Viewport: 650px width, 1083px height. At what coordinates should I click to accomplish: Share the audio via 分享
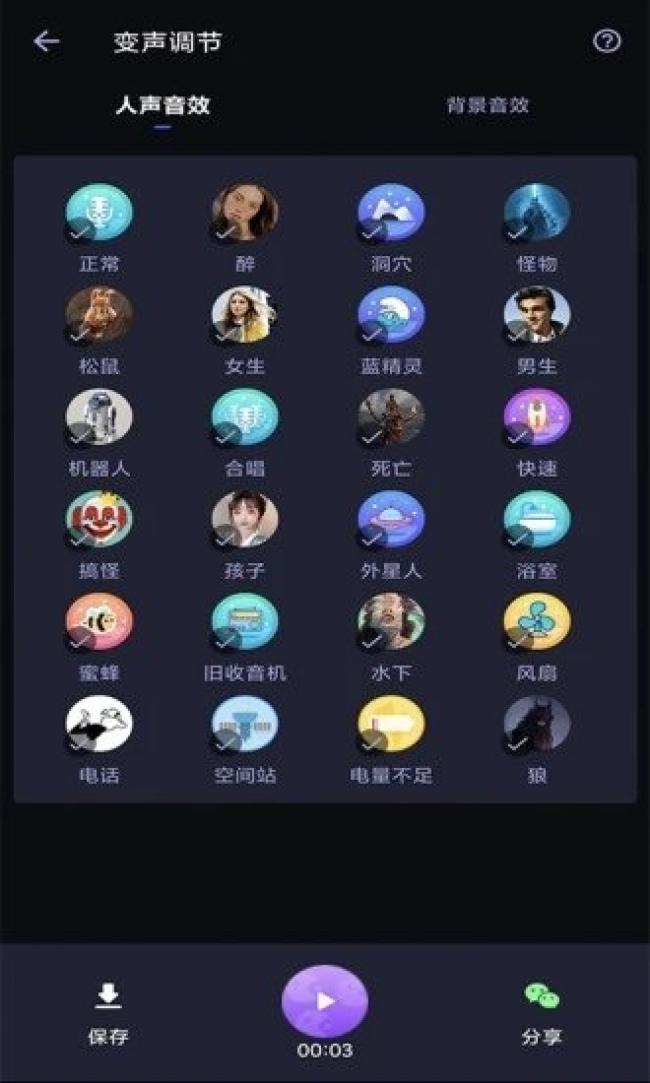click(541, 1012)
